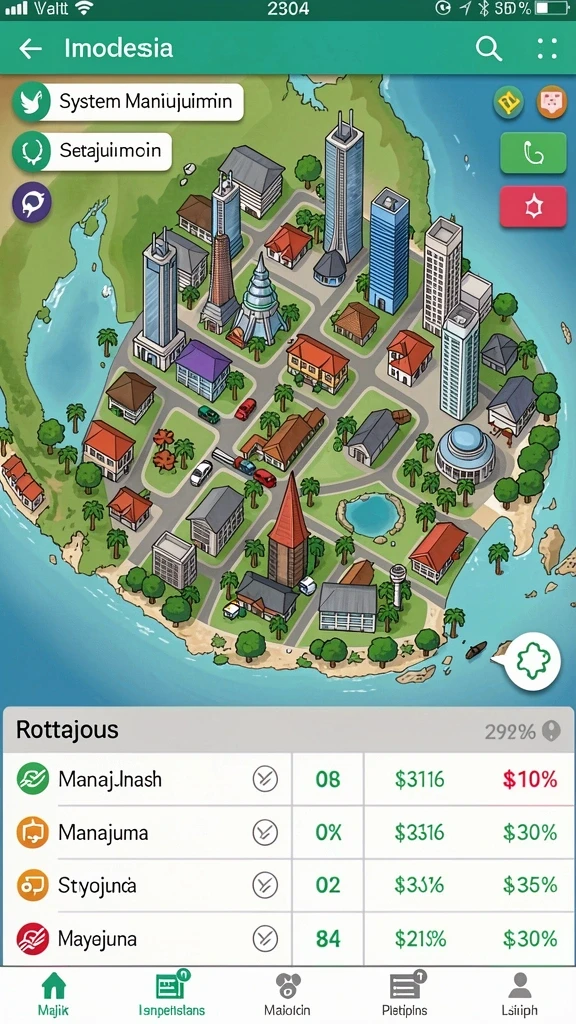Open the Styojunca row
This screenshot has width=576, height=1024.
[x=288, y=886]
